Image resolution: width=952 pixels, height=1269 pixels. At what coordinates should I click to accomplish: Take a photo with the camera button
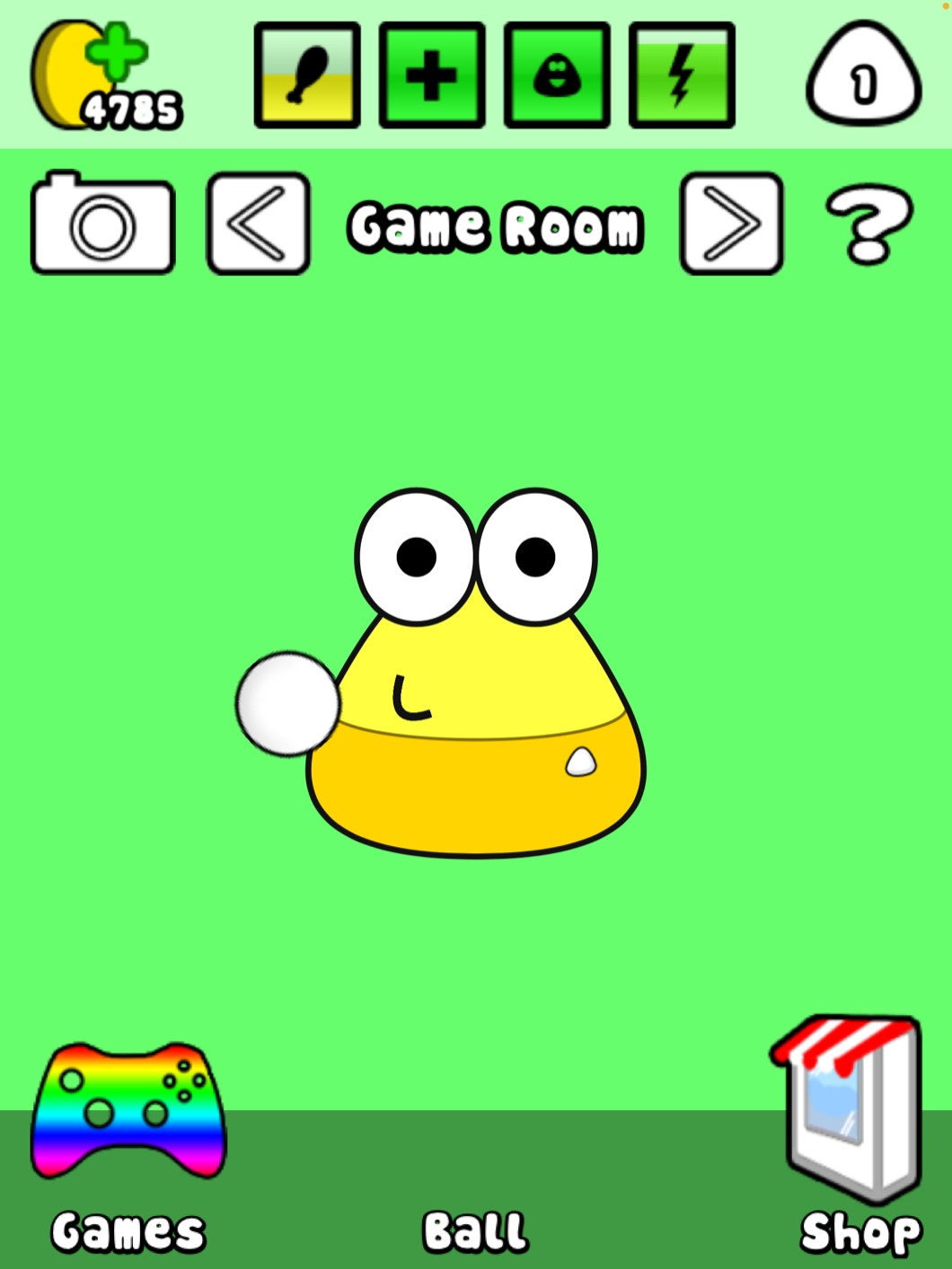point(102,223)
